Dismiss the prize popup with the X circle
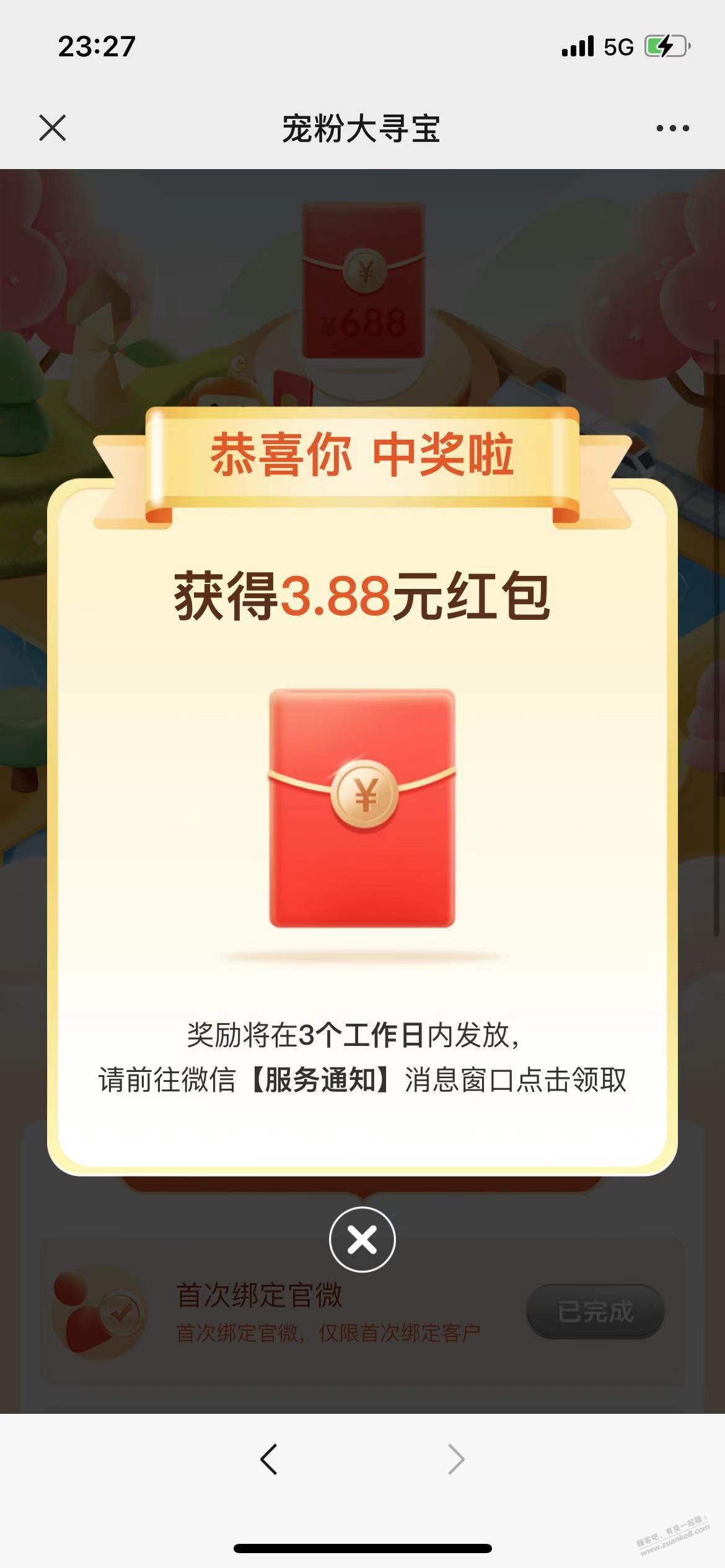Screen dimensions: 725x1568 tap(362, 1239)
